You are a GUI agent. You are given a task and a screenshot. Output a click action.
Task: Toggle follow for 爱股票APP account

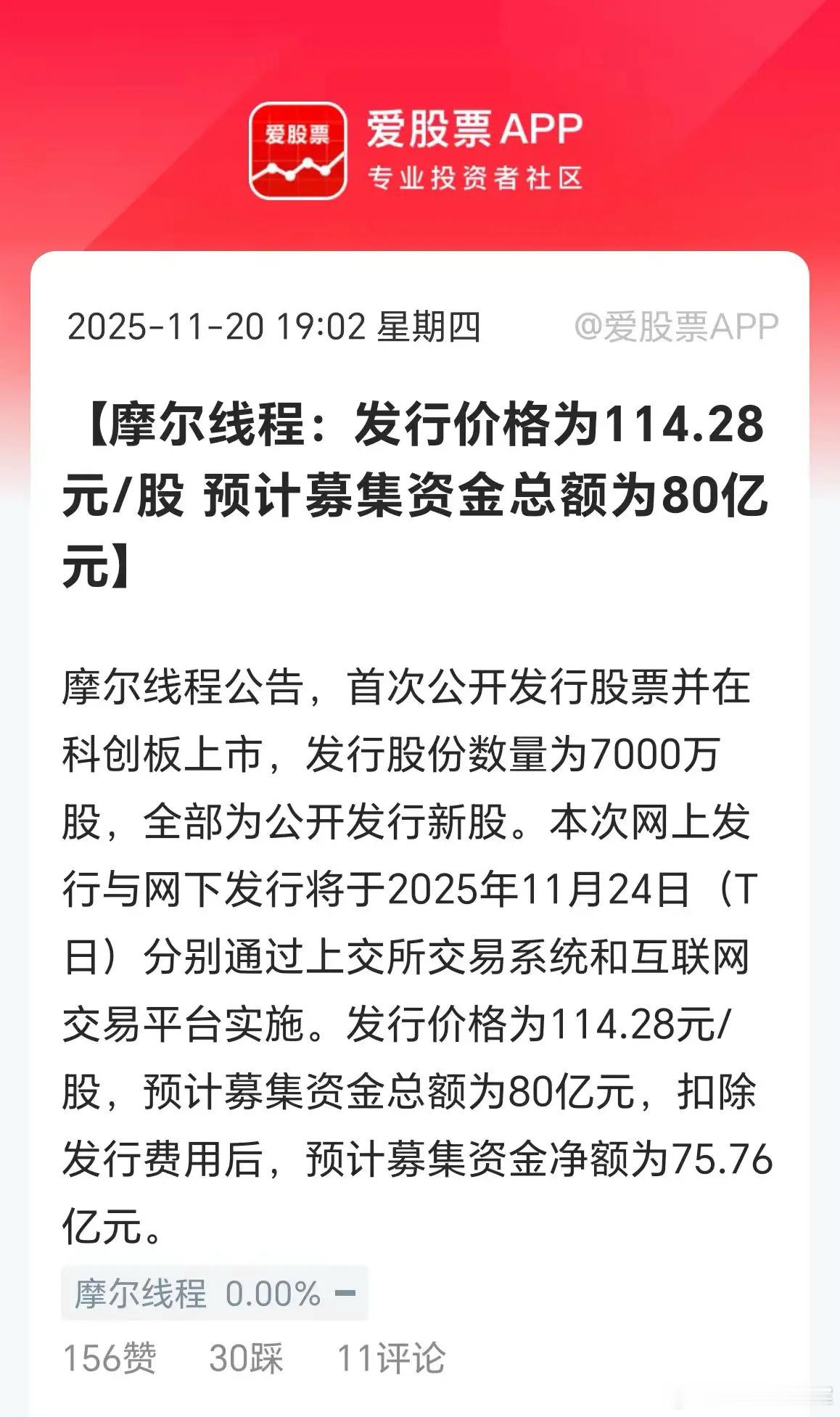tap(675, 328)
